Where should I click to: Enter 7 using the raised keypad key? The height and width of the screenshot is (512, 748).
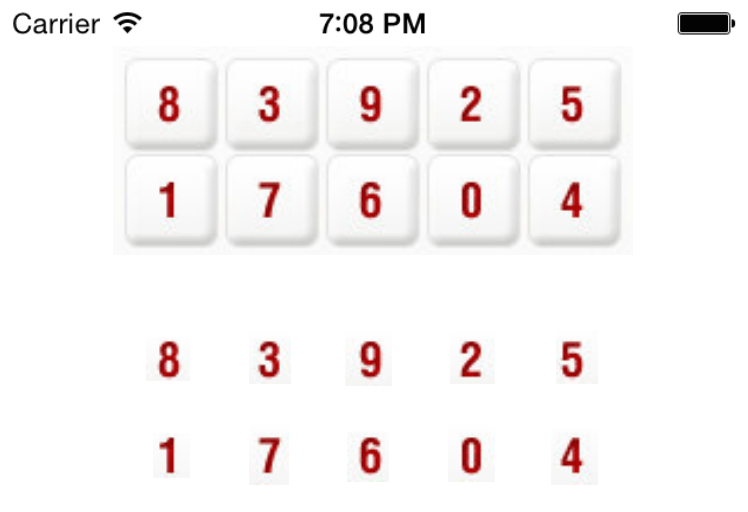click(x=270, y=200)
